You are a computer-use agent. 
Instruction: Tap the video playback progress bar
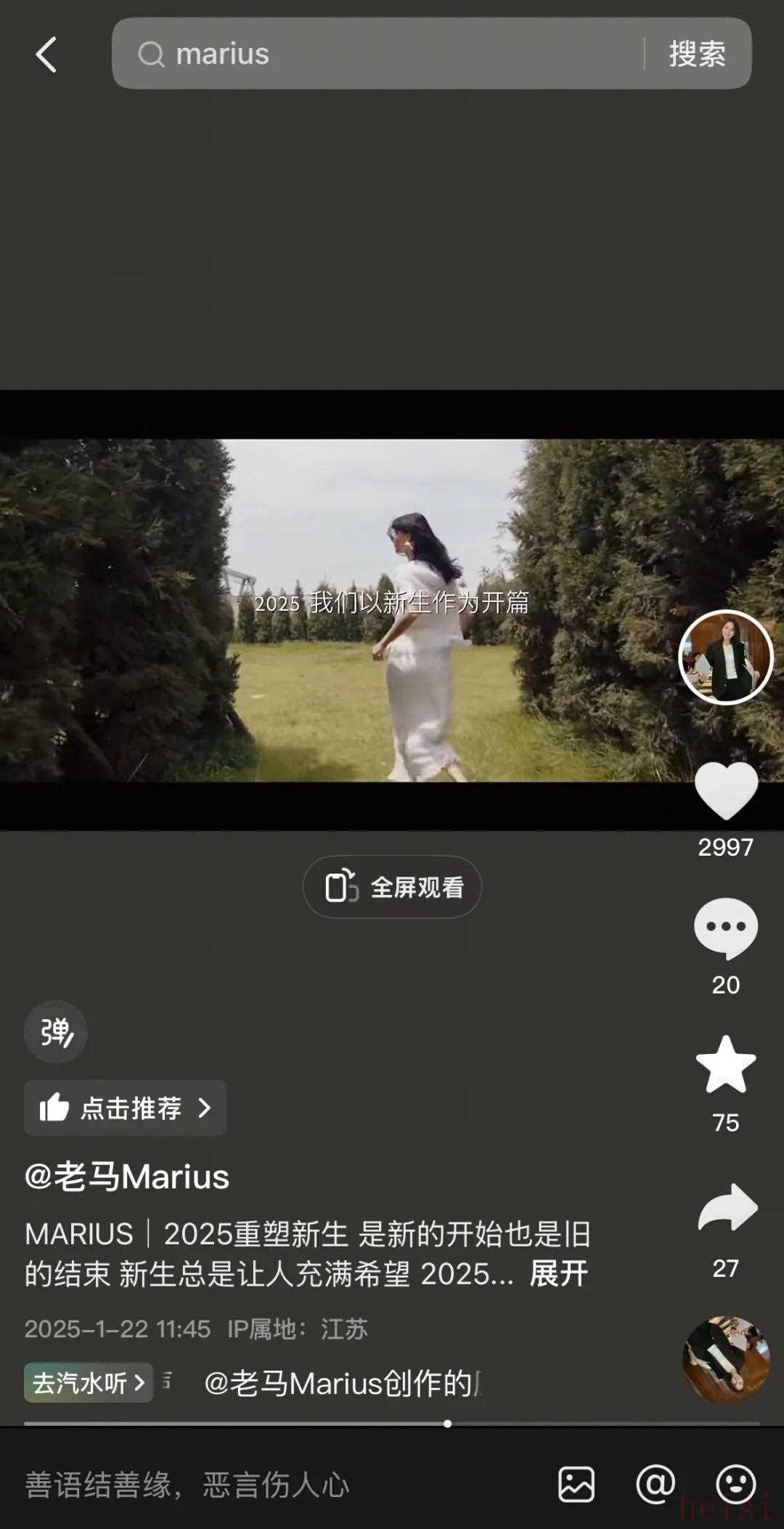tap(392, 1424)
